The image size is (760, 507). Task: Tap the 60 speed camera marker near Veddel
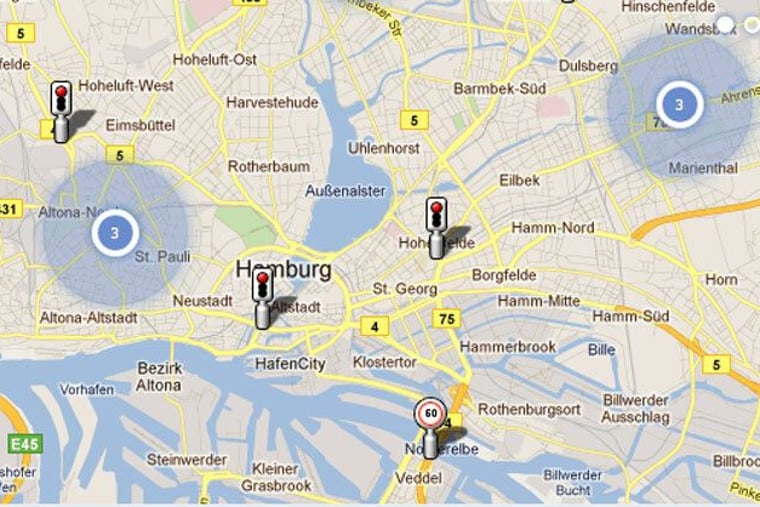pyautogui.click(x=430, y=426)
